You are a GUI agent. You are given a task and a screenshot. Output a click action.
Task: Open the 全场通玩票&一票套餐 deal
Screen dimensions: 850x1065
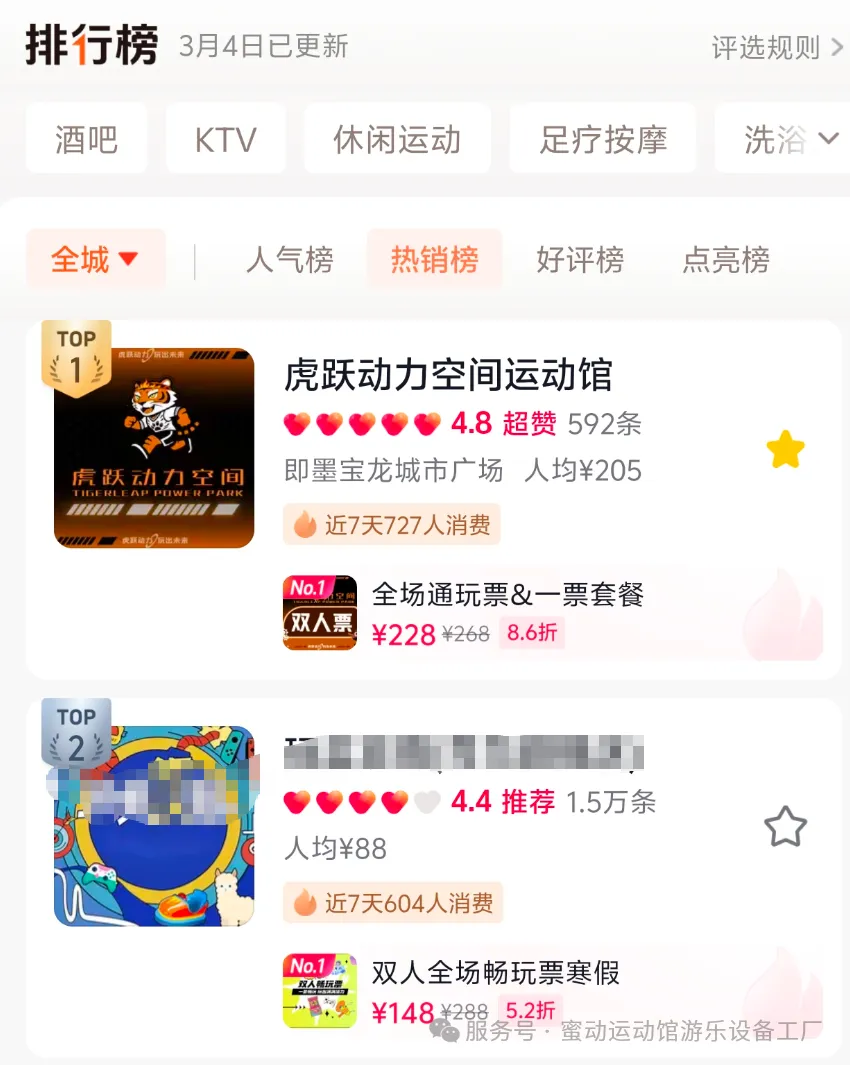507,595
